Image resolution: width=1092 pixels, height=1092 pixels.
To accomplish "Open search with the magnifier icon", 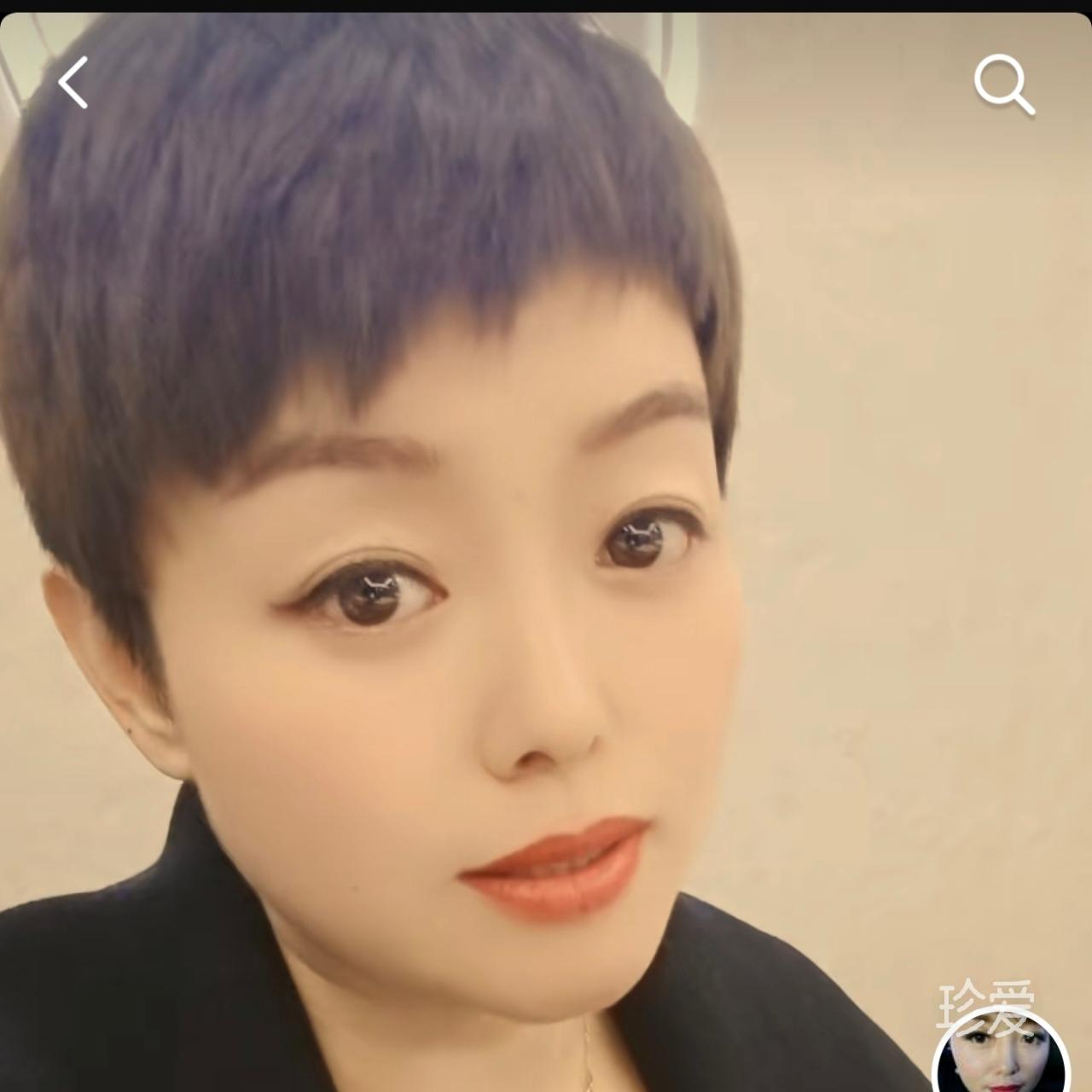I will click(x=1004, y=84).
